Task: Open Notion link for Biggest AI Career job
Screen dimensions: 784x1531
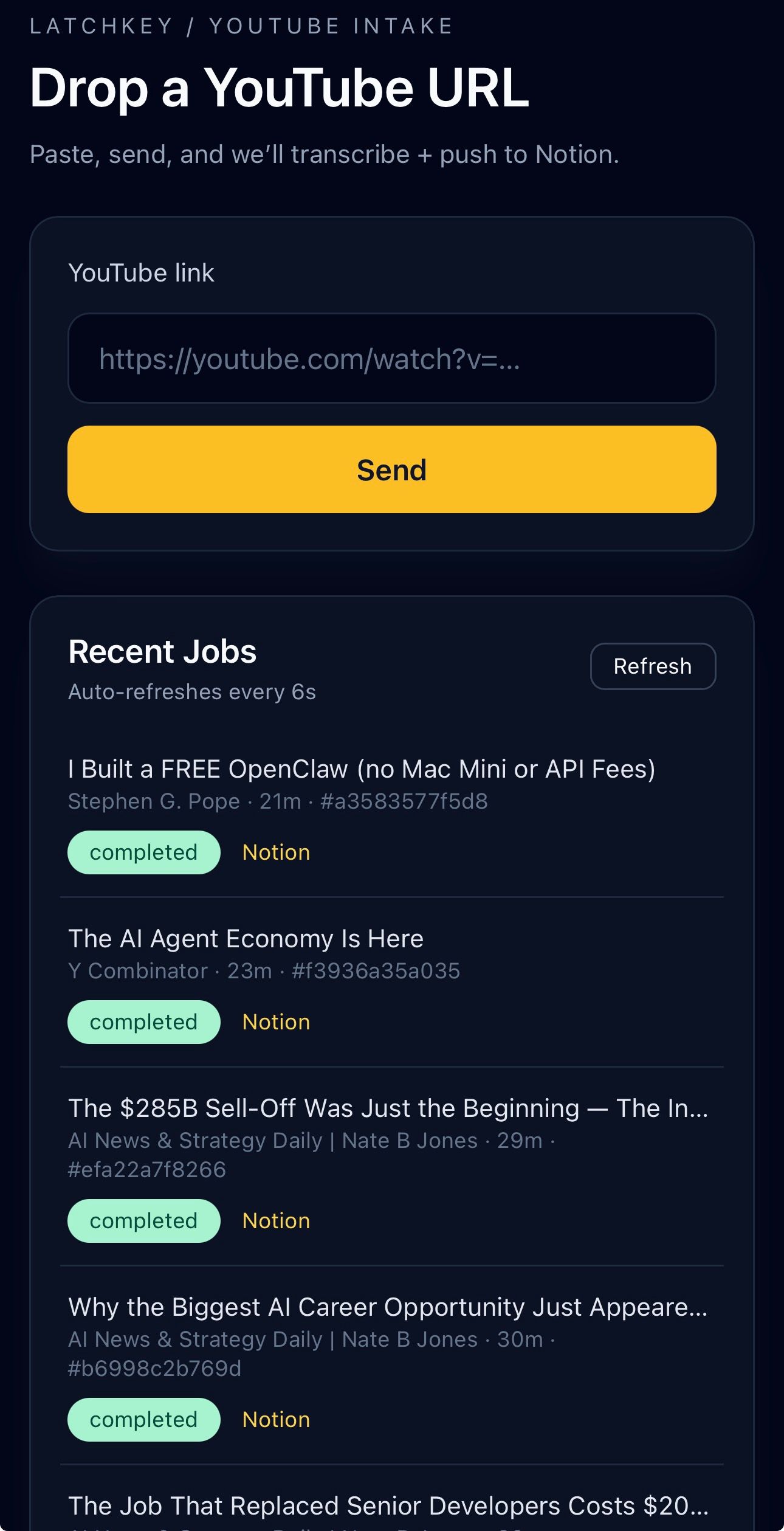Action: coord(276,1420)
